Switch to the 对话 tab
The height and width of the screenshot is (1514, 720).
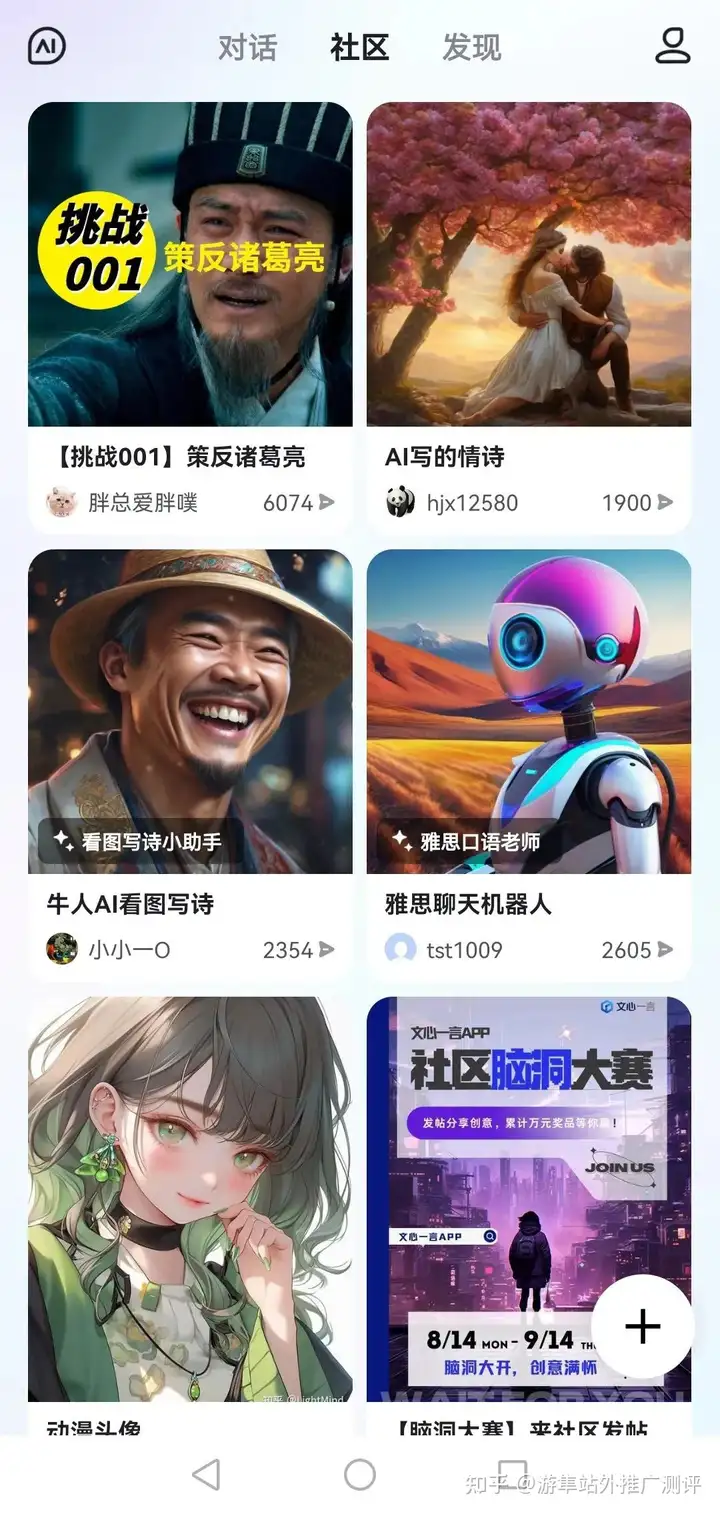click(247, 47)
